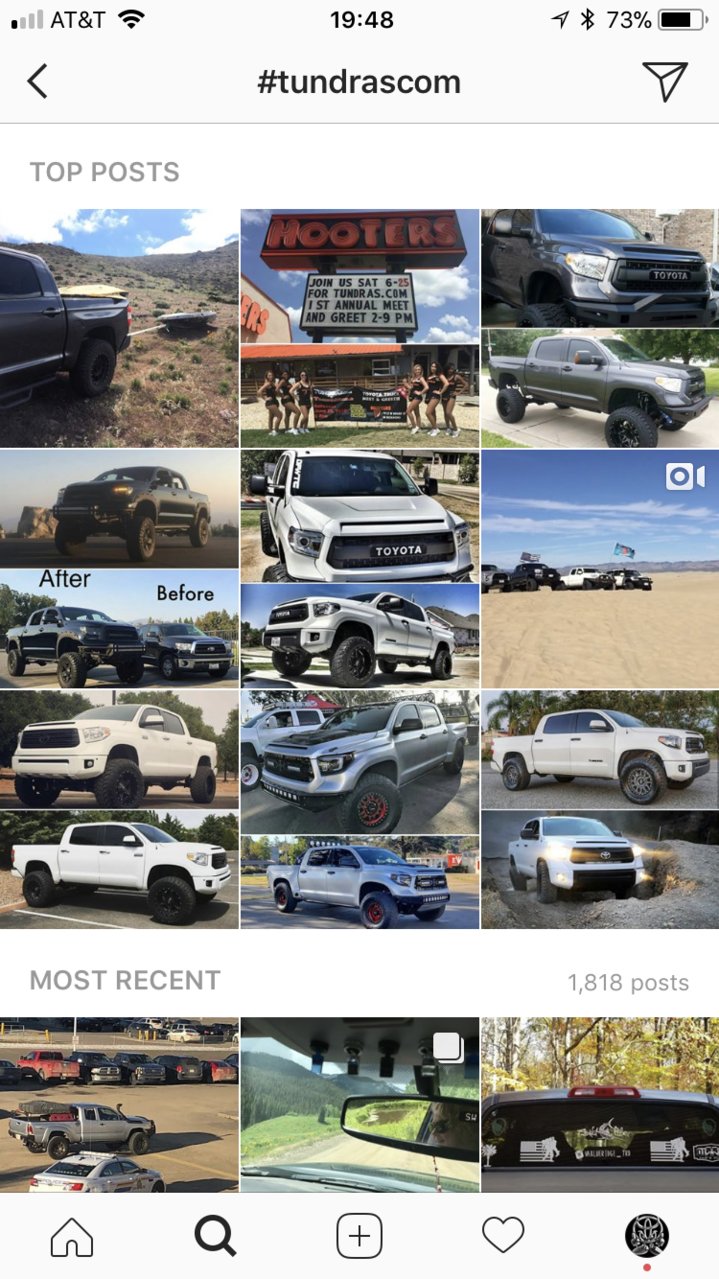Open the white lifted truck two-photo post
Image resolution: width=719 pixels, height=1279 pixels.
119,808
